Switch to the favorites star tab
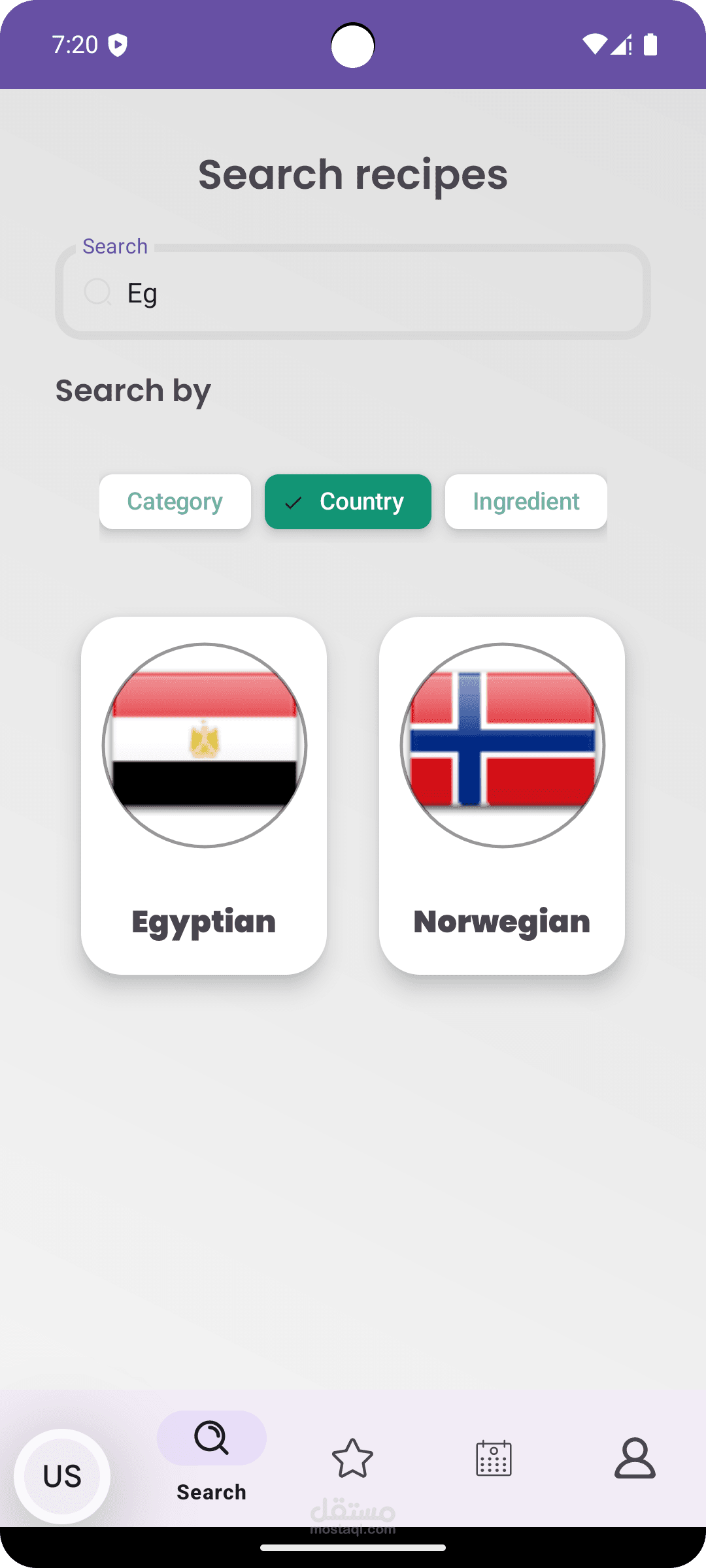706x1568 pixels. point(352,1458)
